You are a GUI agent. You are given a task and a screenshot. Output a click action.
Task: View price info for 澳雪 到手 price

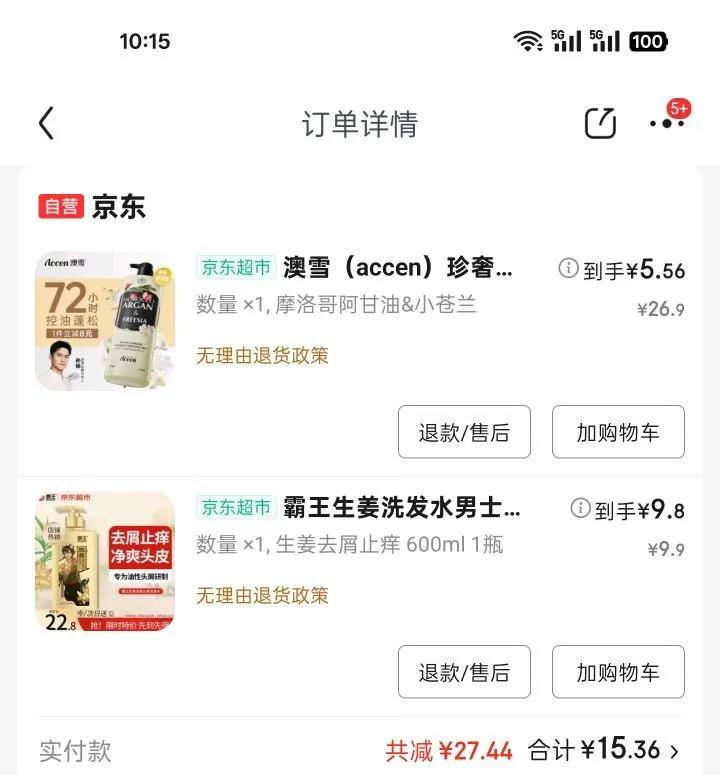click(568, 268)
